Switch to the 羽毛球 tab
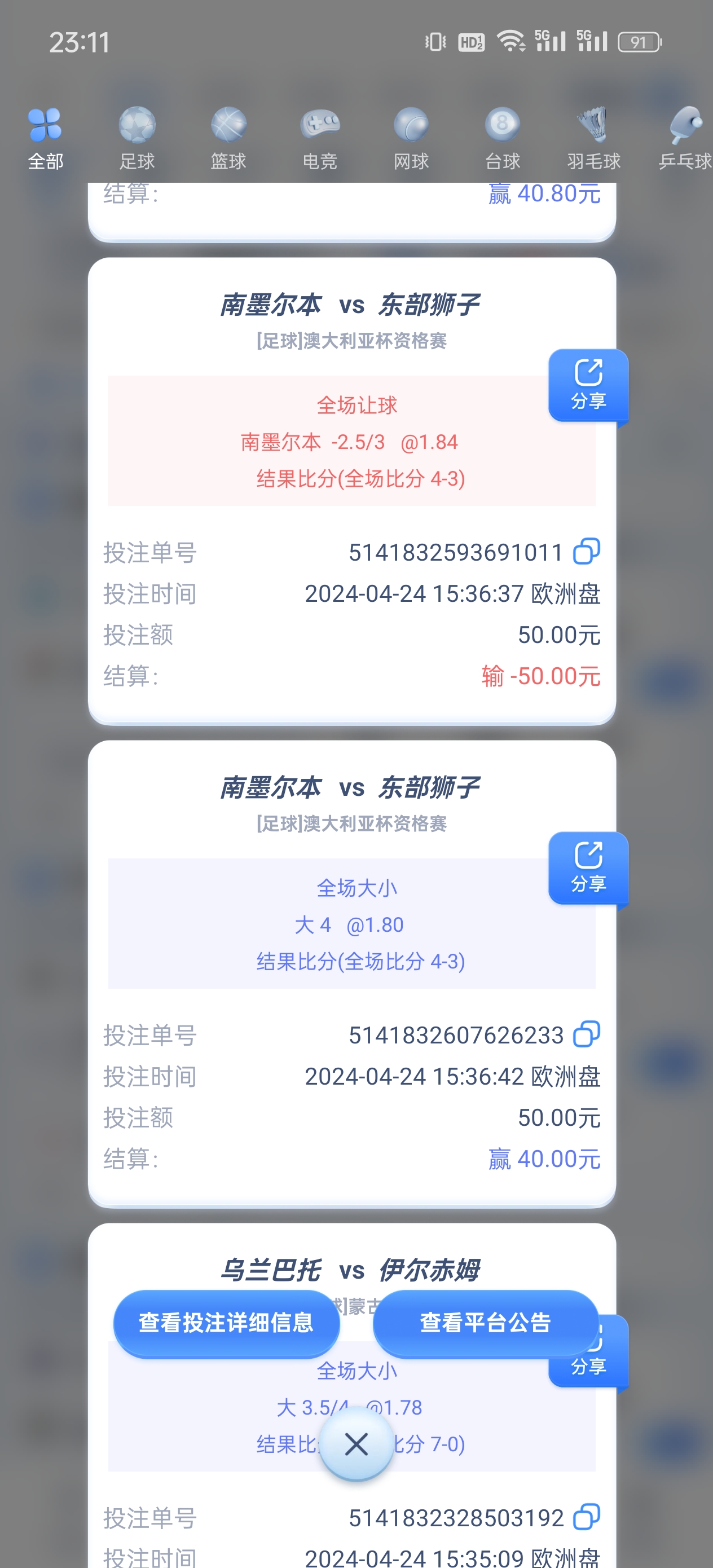 click(x=593, y=139)
